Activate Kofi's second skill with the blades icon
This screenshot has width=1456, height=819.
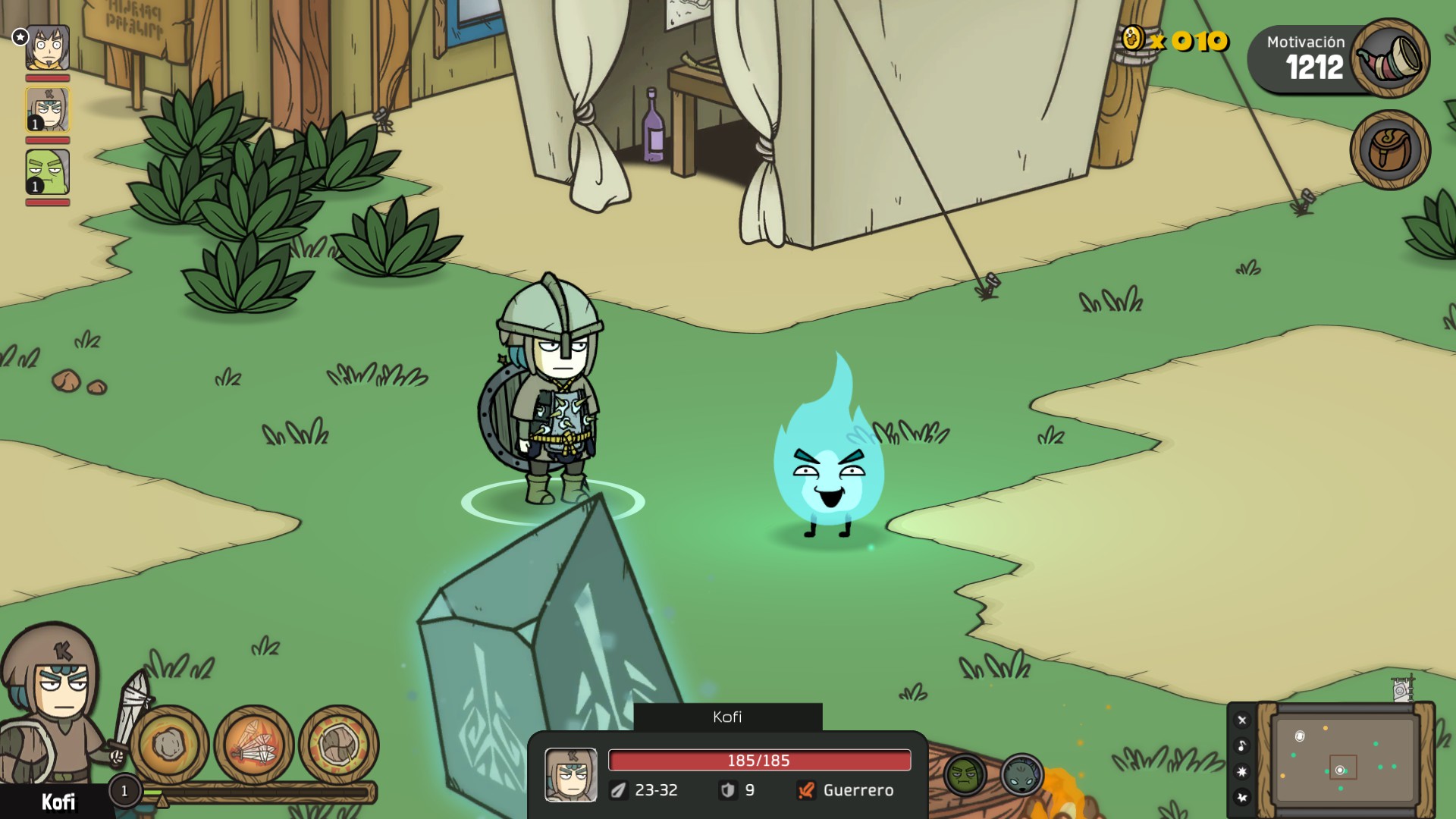point(253,745)
